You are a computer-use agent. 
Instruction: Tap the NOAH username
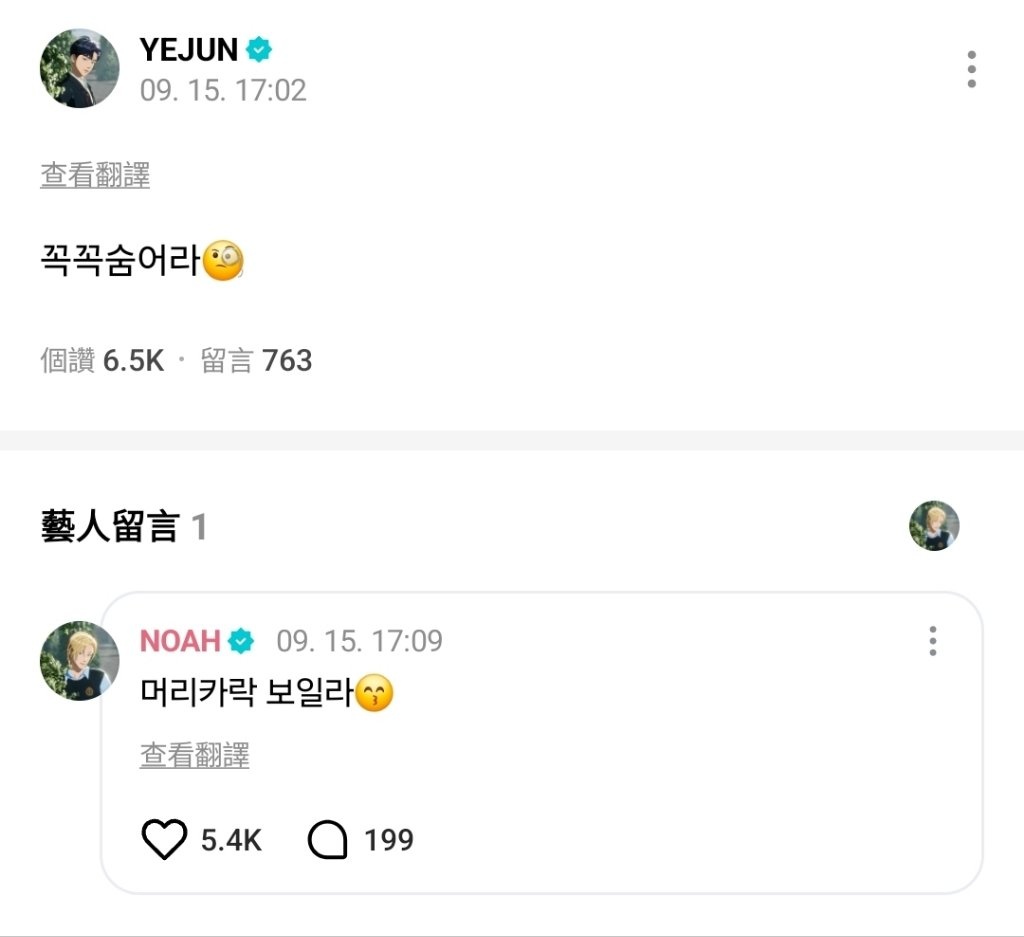coord(180,641)
